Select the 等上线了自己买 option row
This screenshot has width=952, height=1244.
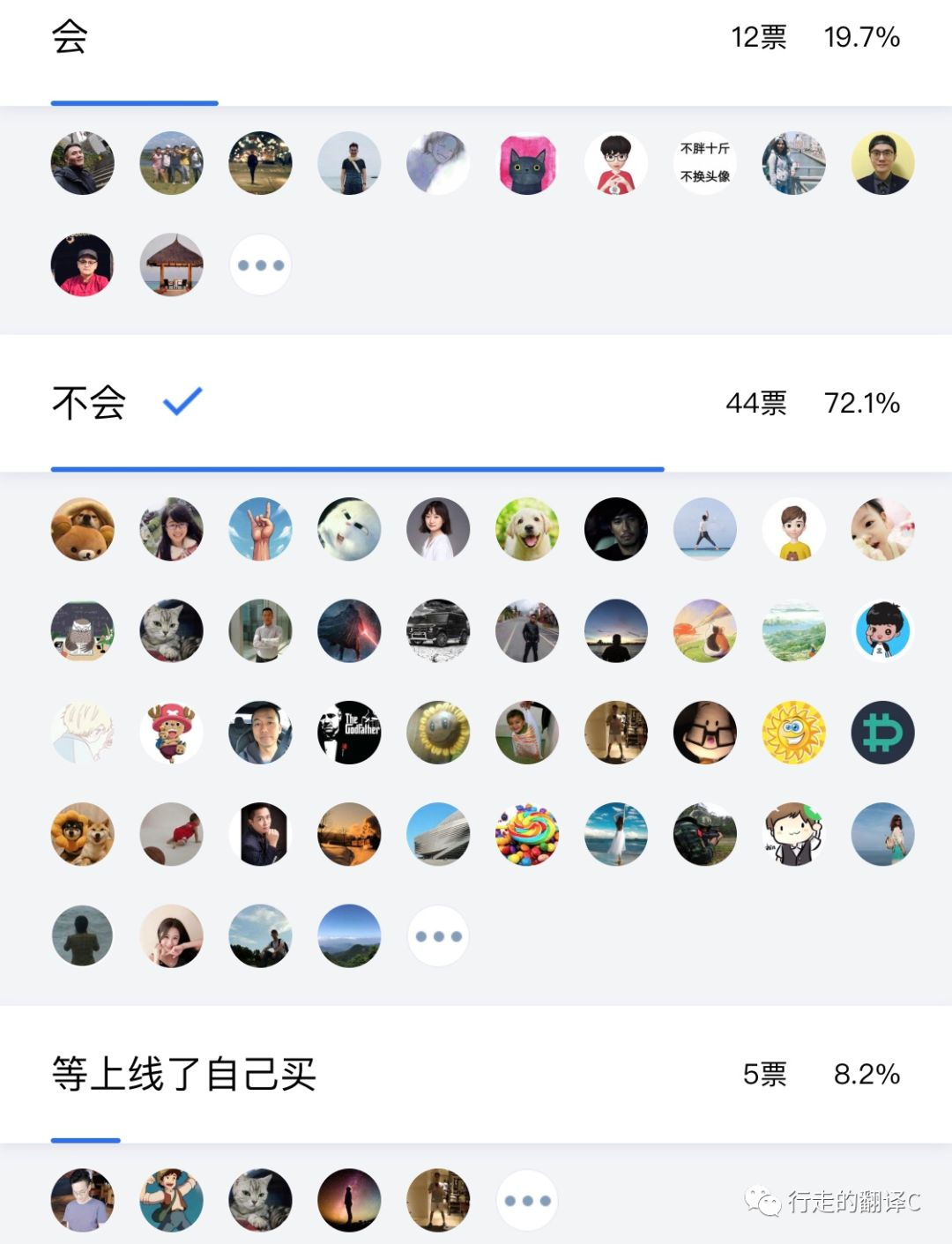point(476,1074)
